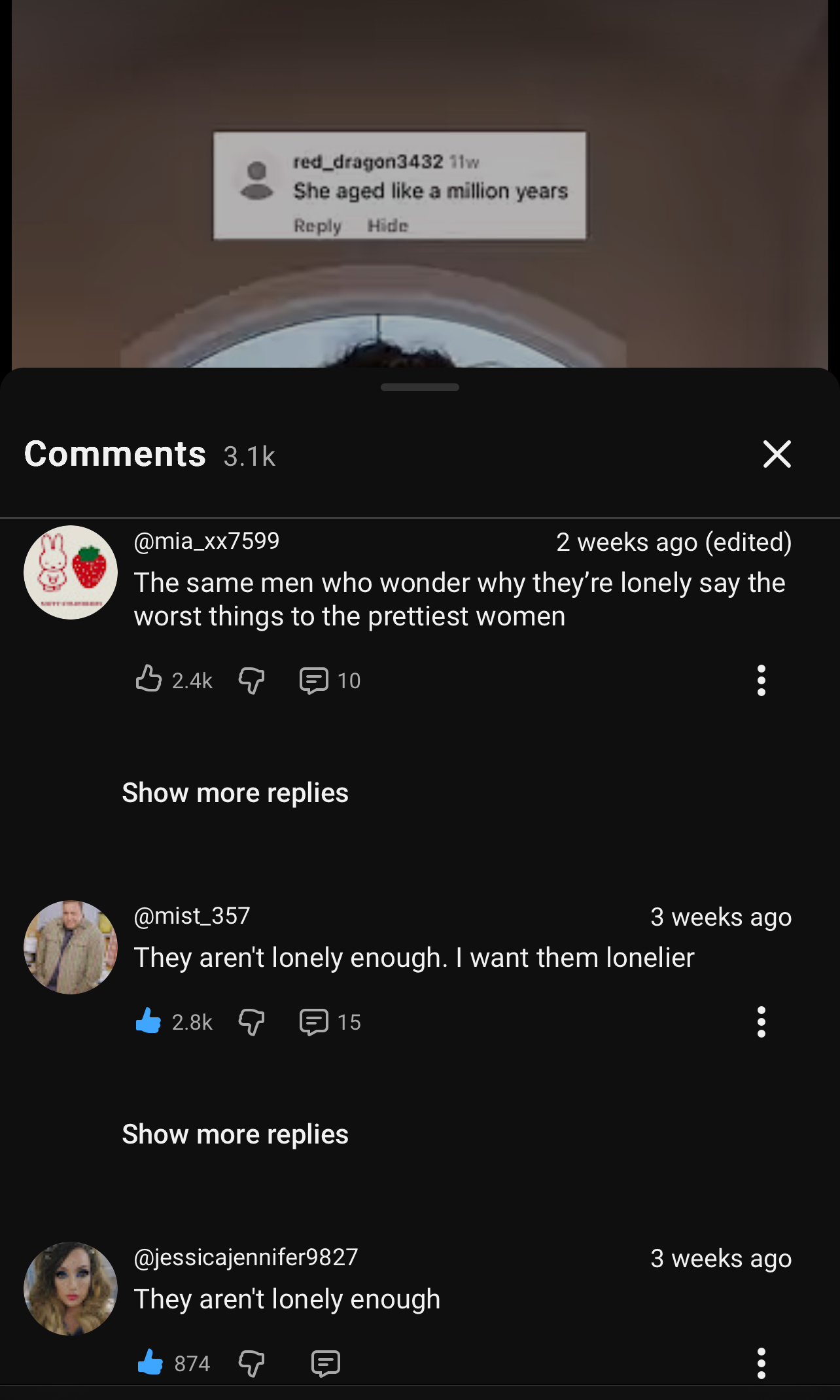
Task: Like the comment by @mia_xx7599
Action: [x=149, y=679]
